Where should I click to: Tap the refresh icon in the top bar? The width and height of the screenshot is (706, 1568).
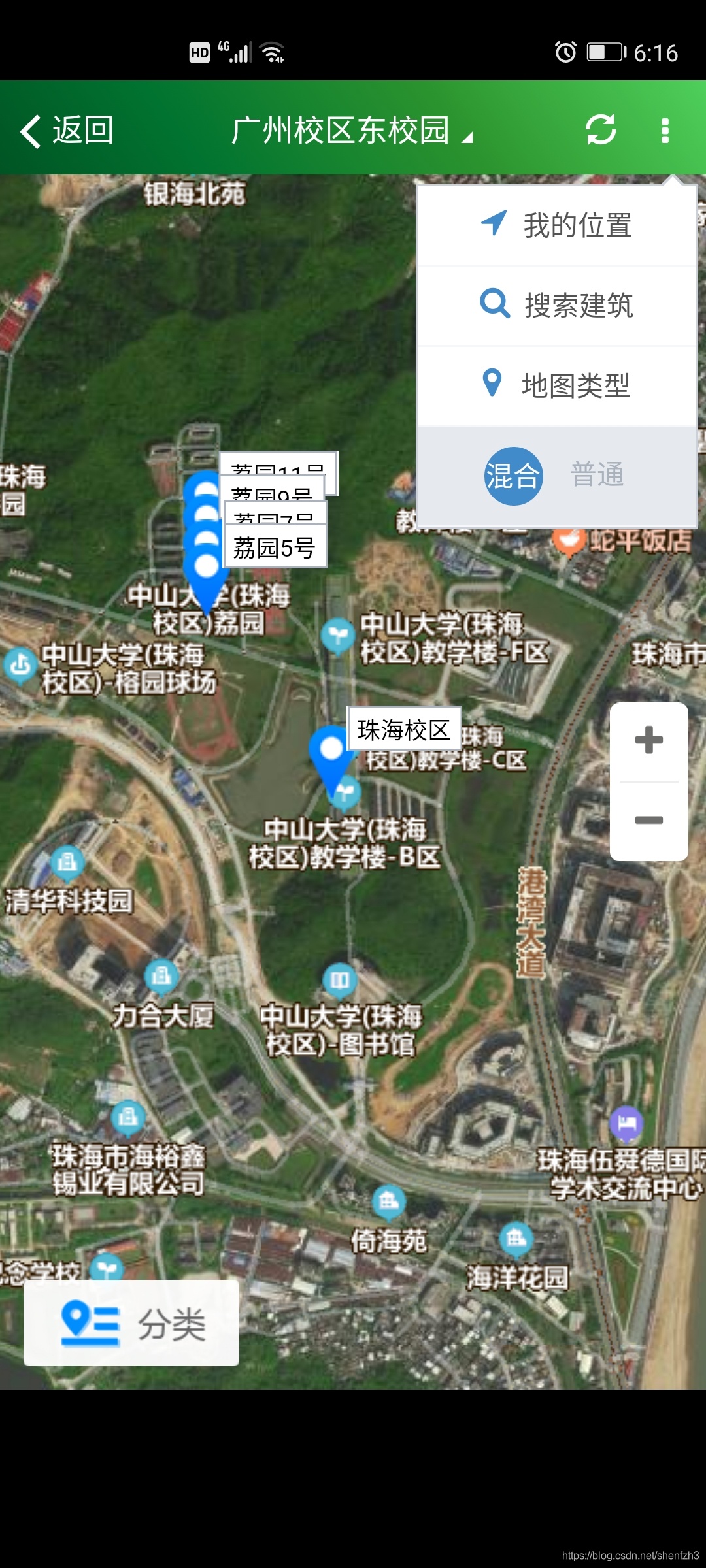(x=601, y=130)
